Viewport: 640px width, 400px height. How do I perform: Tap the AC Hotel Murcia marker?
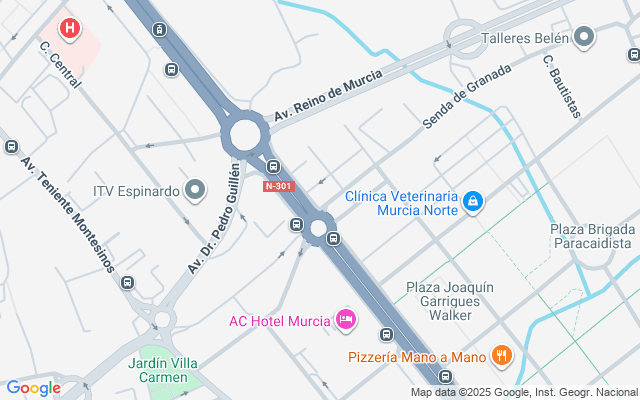pos(345,320)
